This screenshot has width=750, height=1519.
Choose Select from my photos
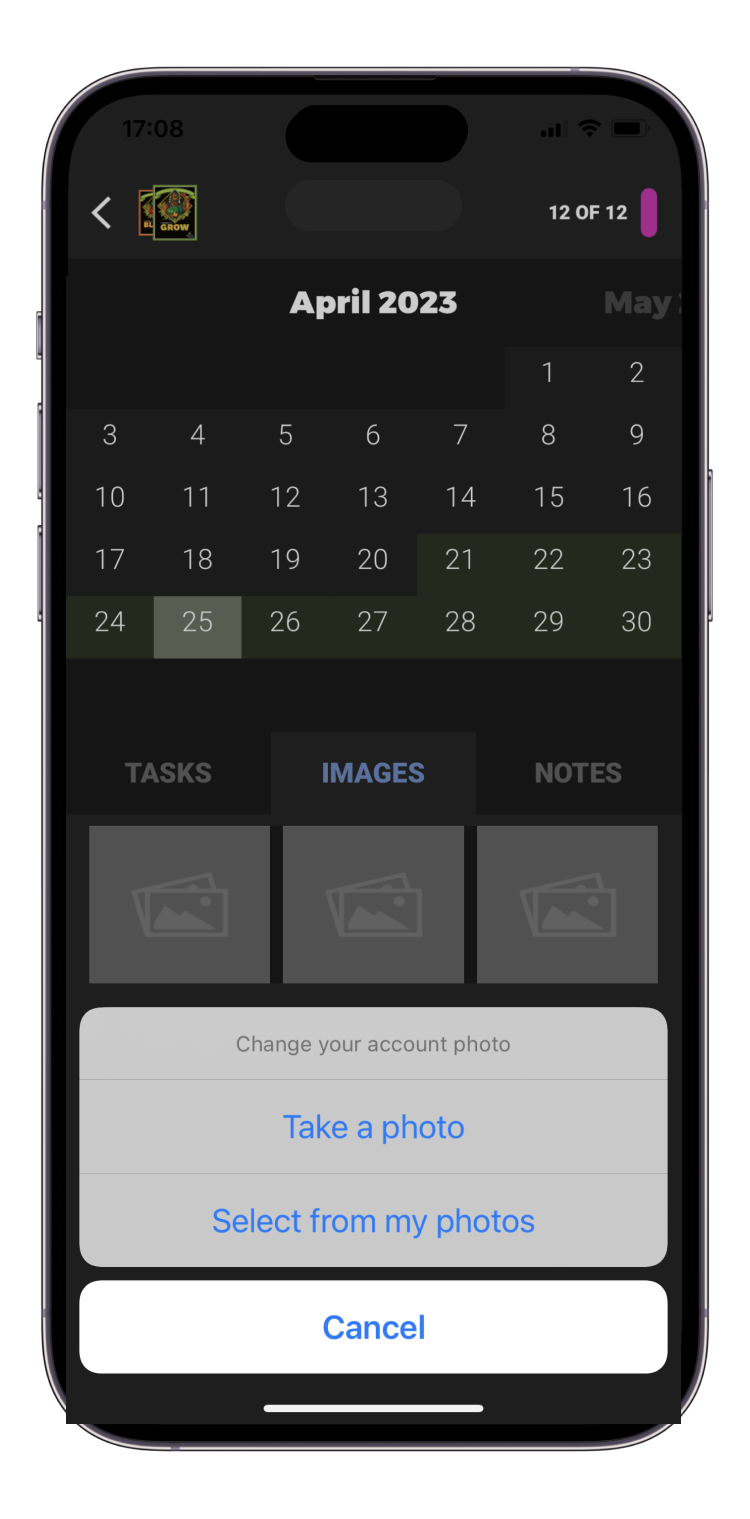pos(373,1221)
